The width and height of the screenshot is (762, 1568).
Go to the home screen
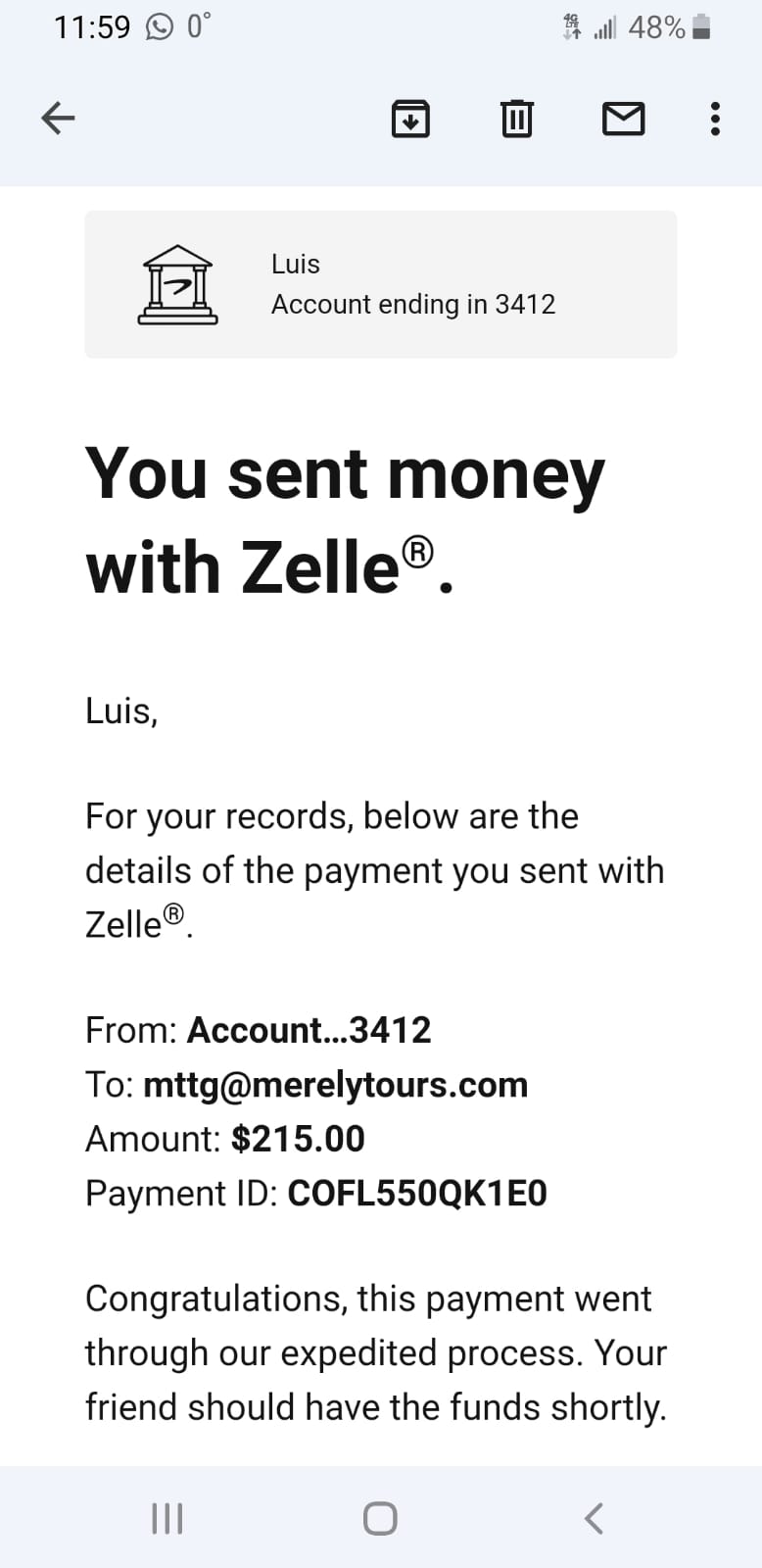(380, 1519)
